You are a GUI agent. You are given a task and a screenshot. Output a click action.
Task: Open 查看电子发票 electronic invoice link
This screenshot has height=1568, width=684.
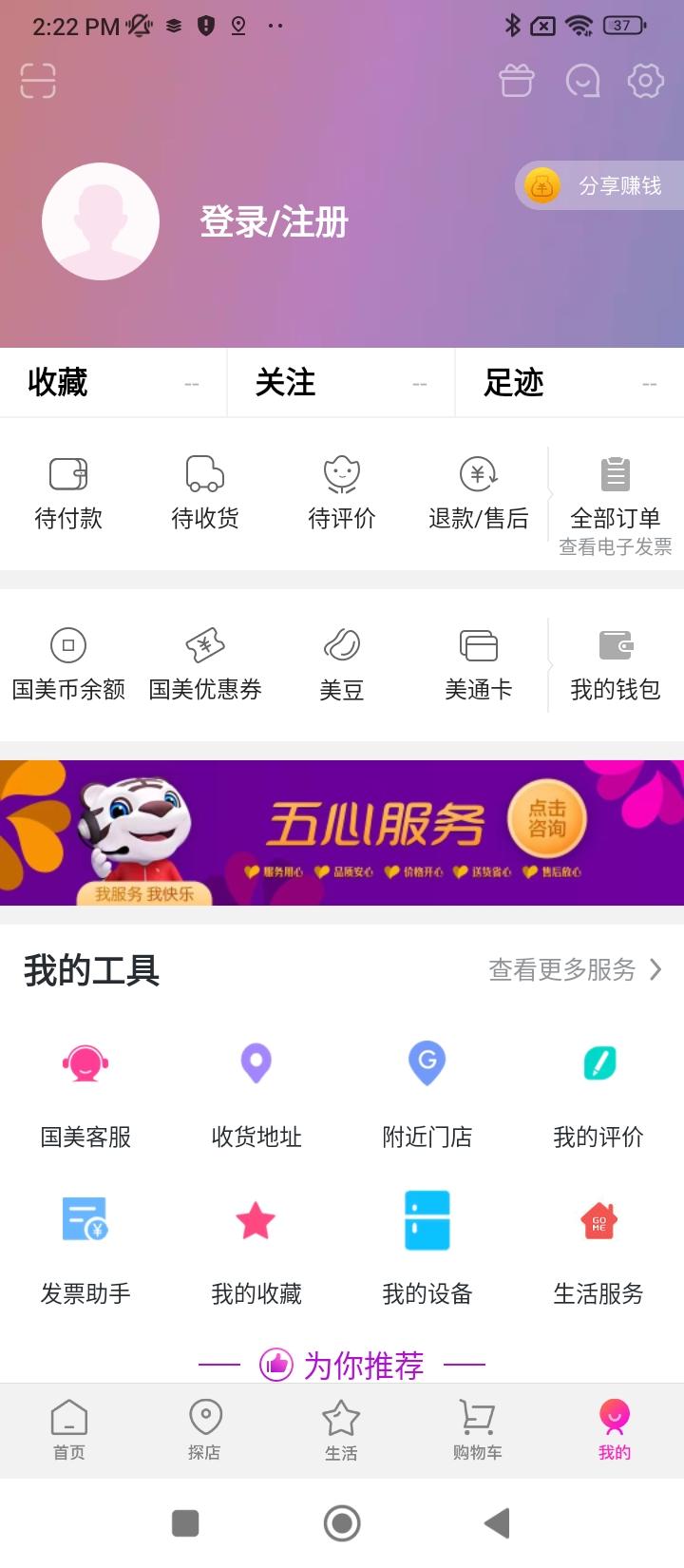point(616,546)
